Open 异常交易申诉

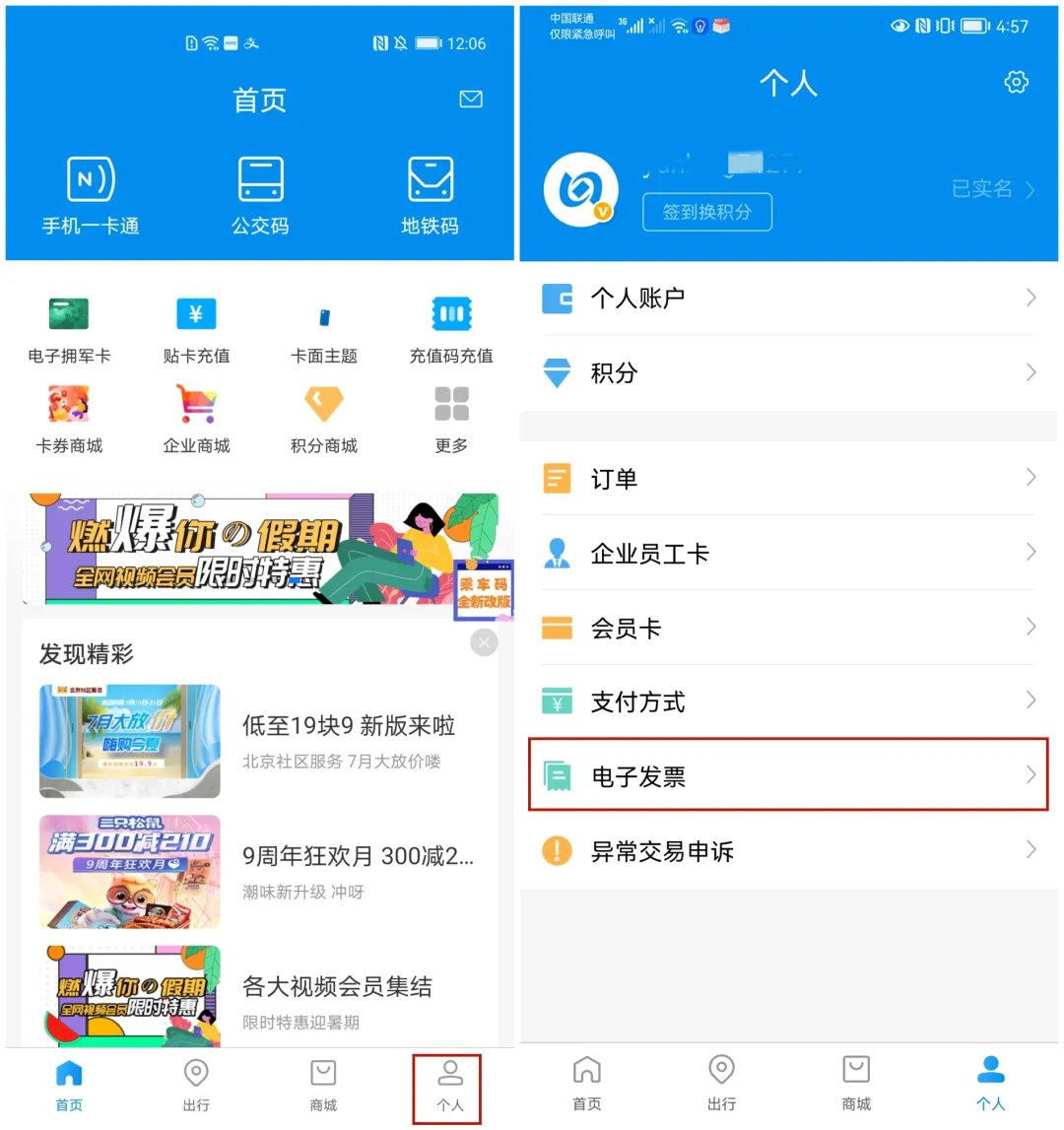[788, 851]
